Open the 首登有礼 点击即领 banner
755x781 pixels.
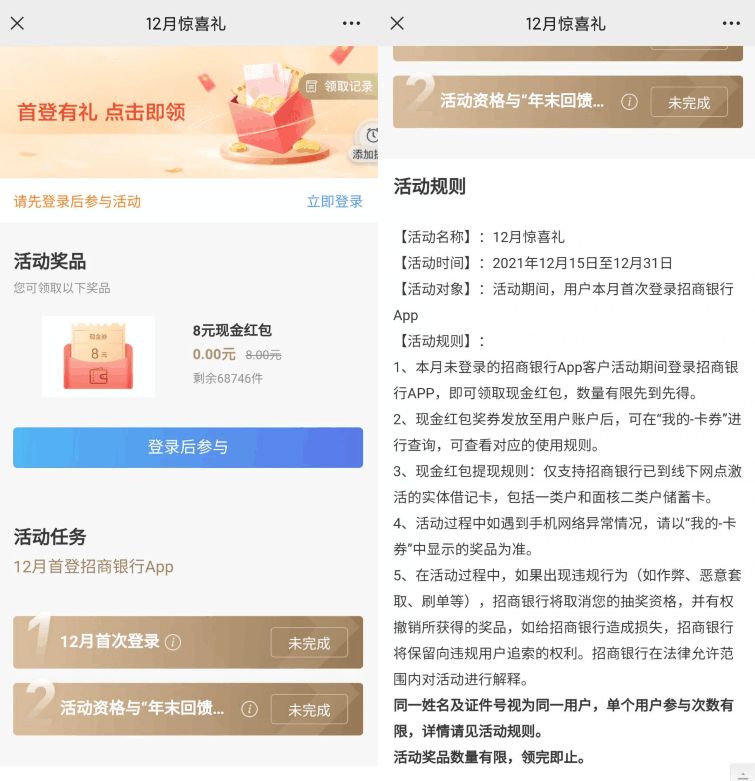[101, 112]
